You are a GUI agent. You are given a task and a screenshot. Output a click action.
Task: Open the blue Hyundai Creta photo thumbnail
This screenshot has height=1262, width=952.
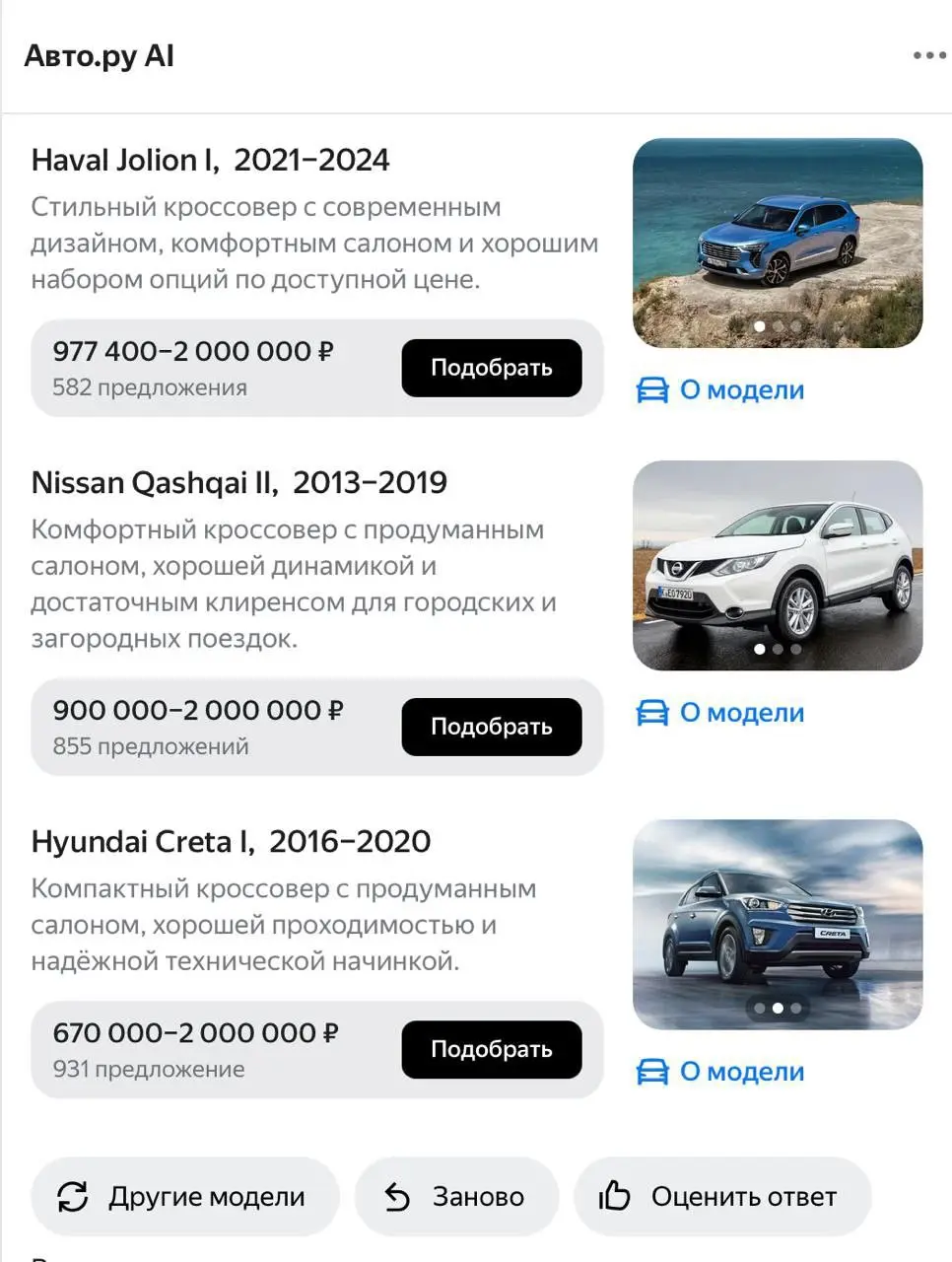coord(778,925)
